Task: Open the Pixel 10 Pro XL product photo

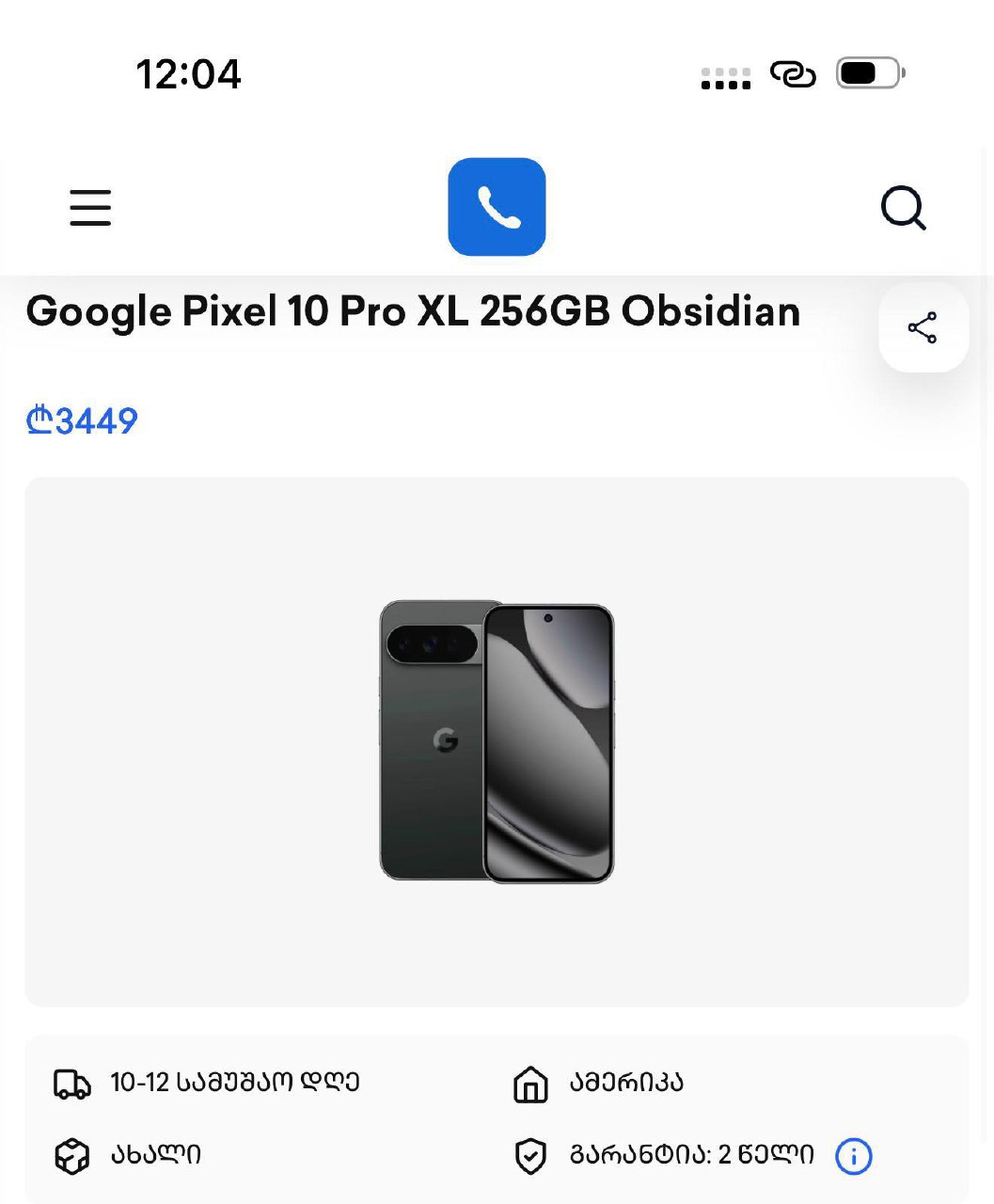Action: pos(497,741)
